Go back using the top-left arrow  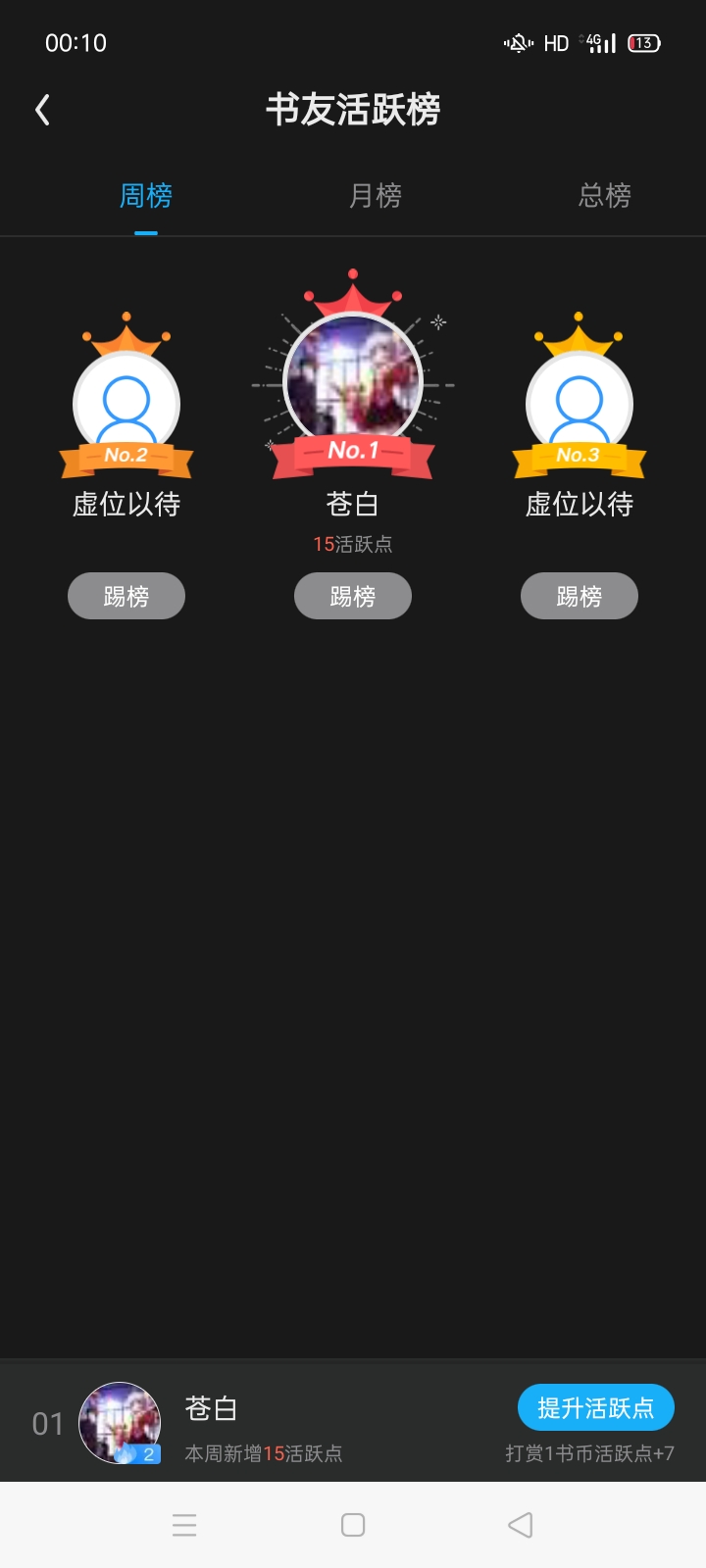point(42,110)
